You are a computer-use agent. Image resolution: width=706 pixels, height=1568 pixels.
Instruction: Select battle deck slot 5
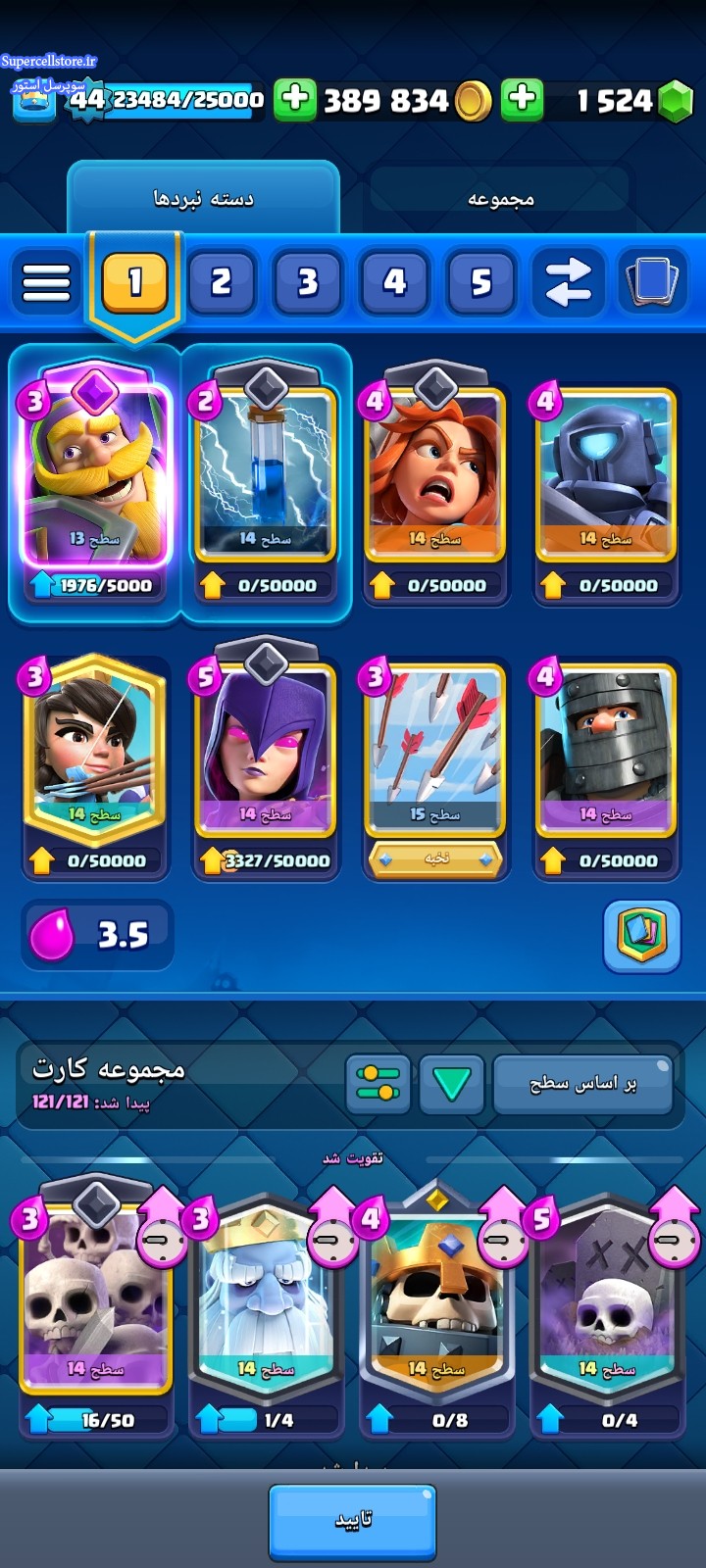pos(480,282)
